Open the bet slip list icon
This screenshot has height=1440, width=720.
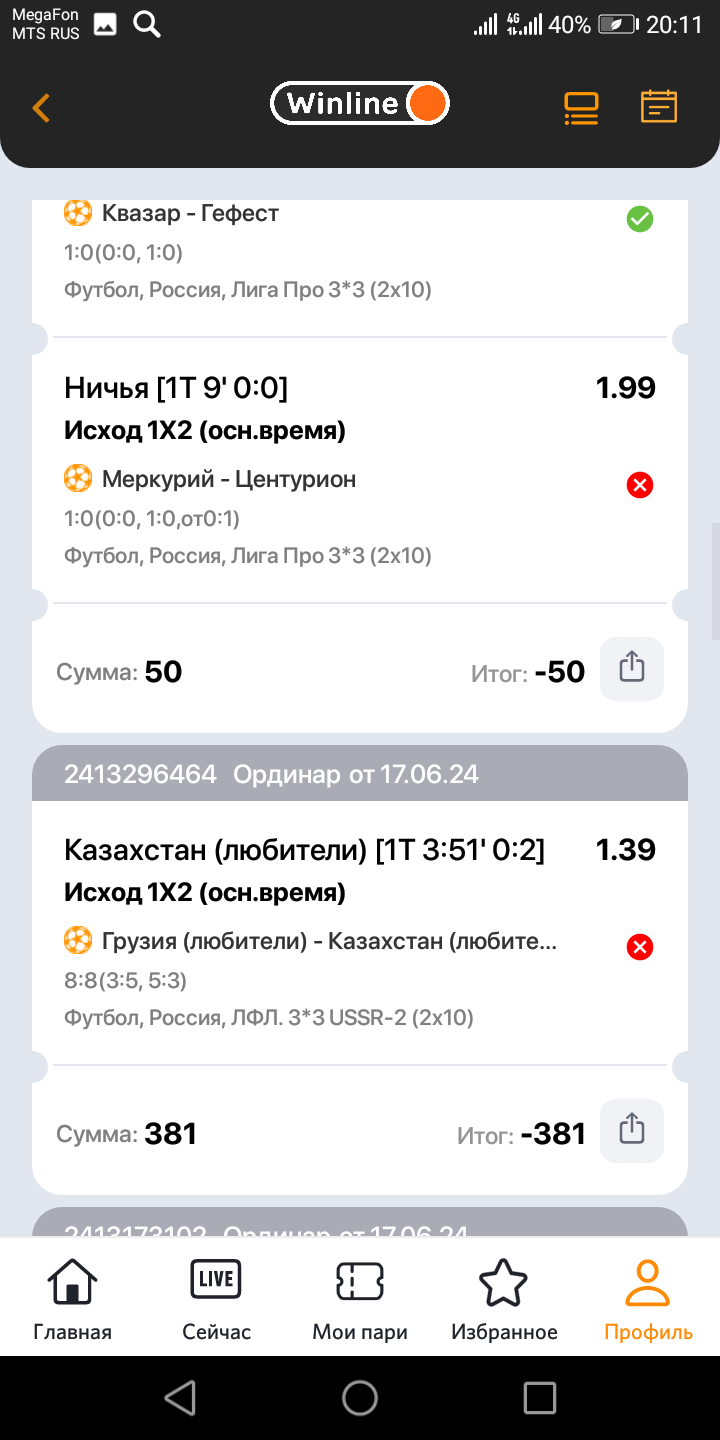581,107
